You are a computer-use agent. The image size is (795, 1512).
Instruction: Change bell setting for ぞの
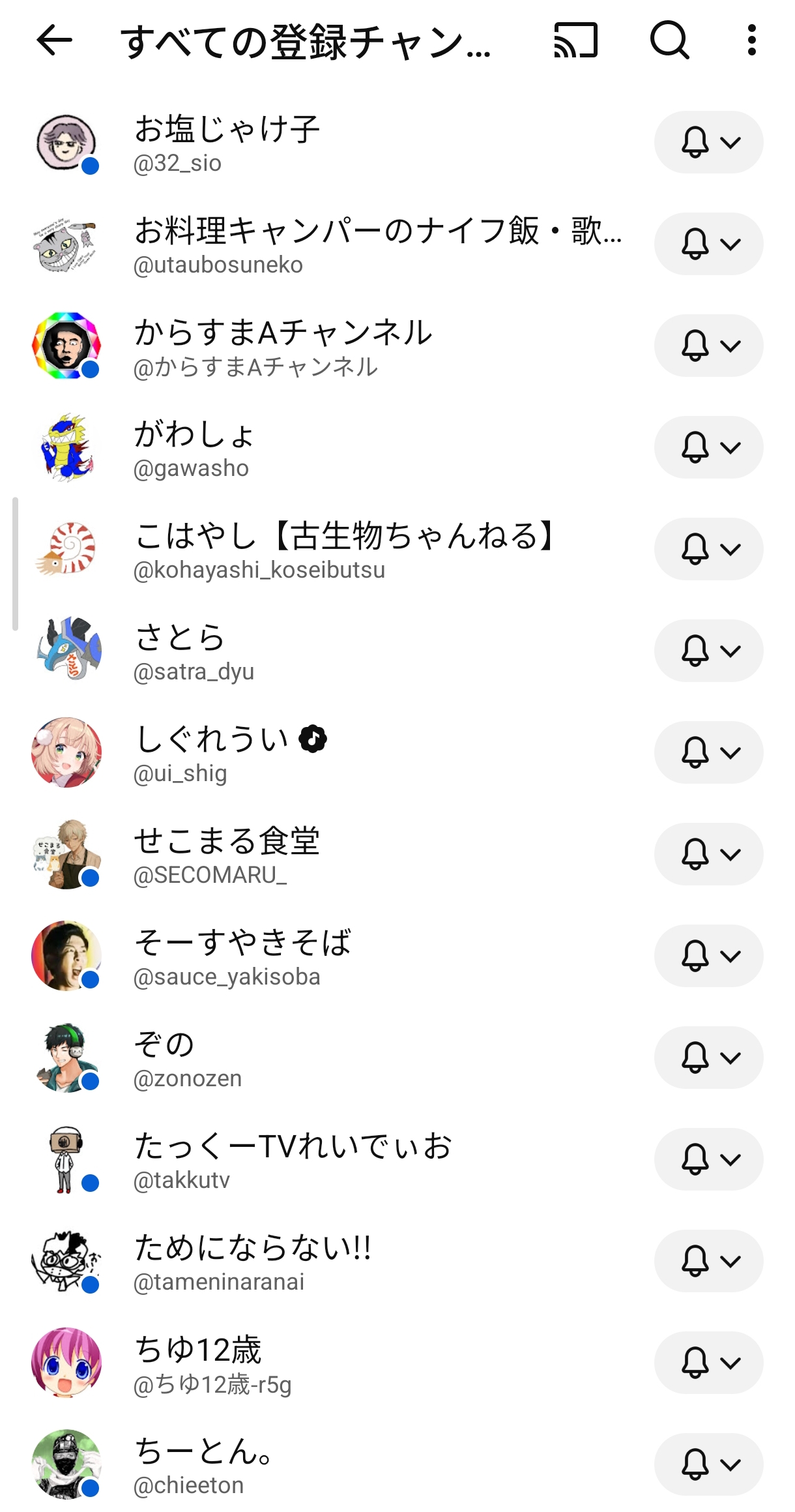point(708,1058)
